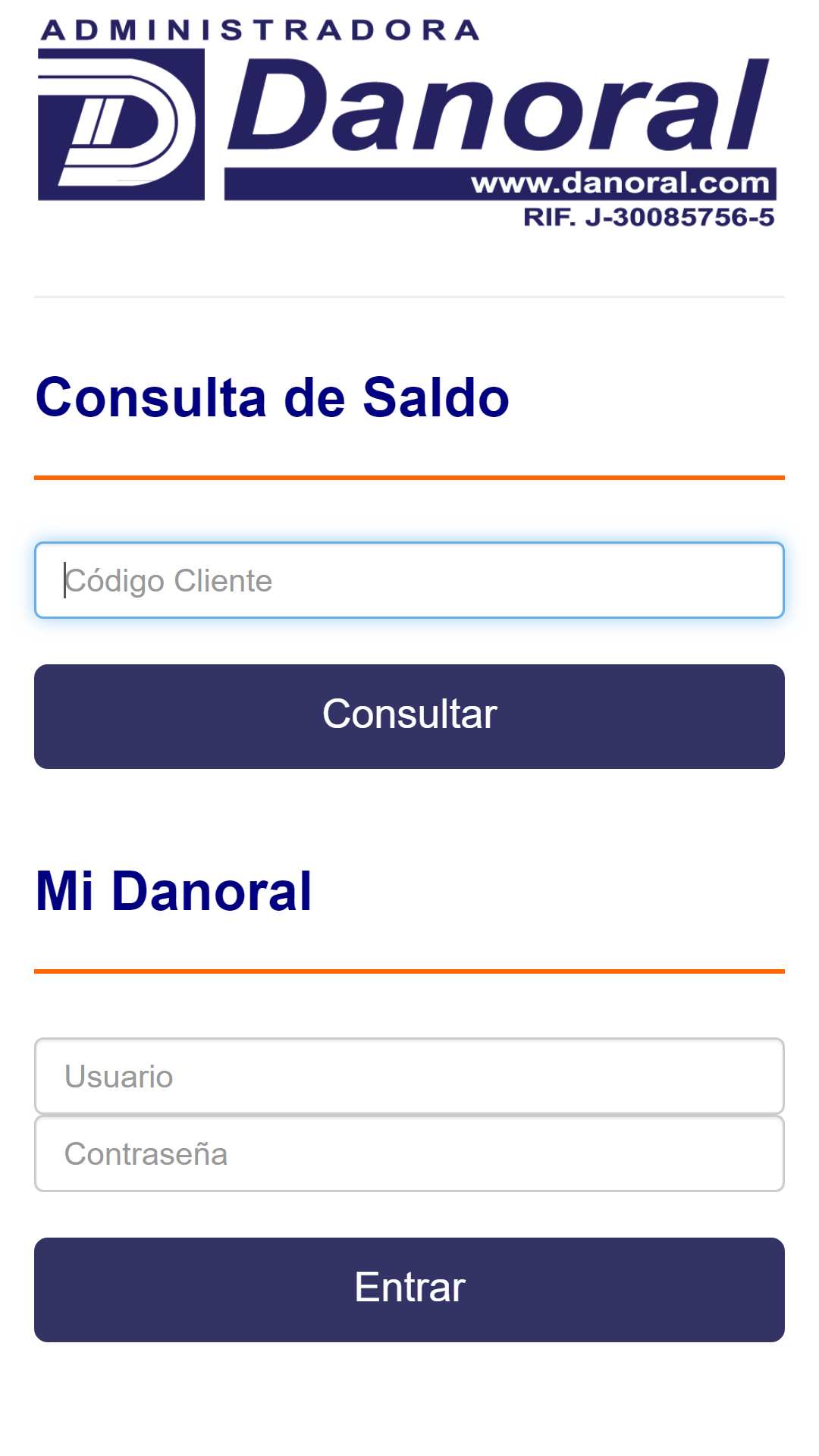Viewport: 819px width, 1456px height.
Task: Tap the Consultar button
Action: pyautogui.click(x=409, y=717)
